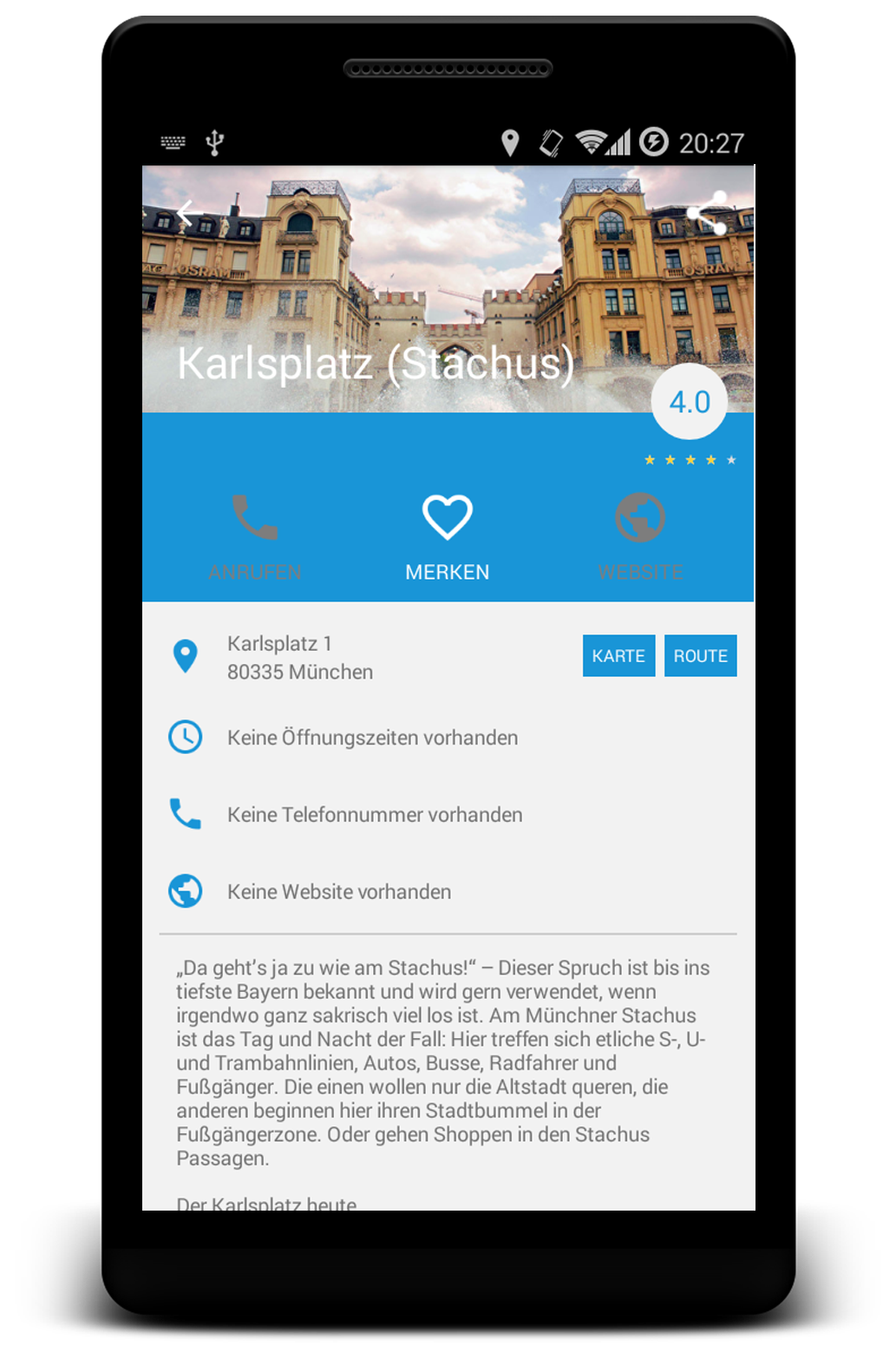896x1359 pixels.
Task: Save this place with Merken
Action: 447,535
